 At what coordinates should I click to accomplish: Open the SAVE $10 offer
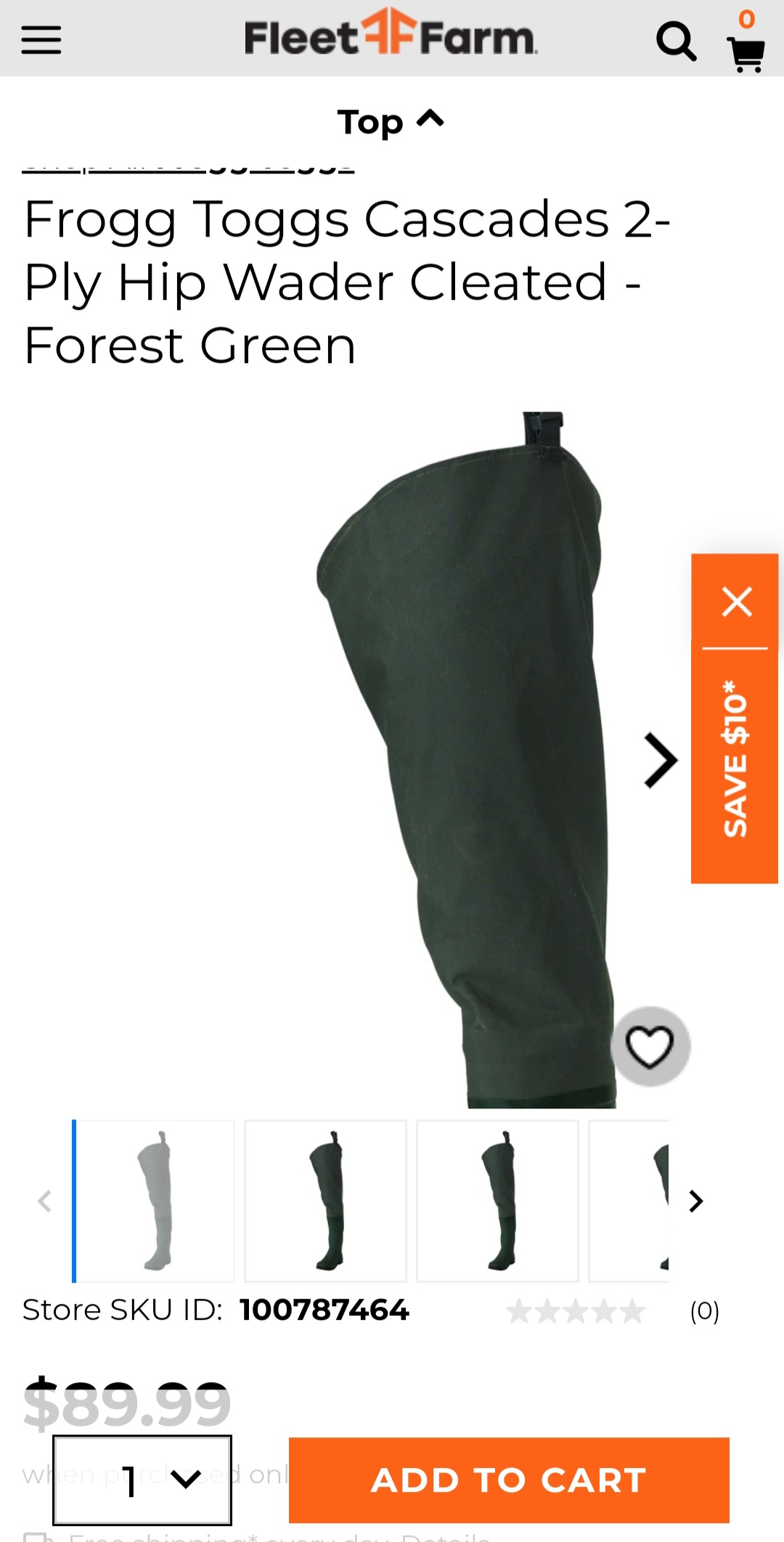(x=735, y=759)
